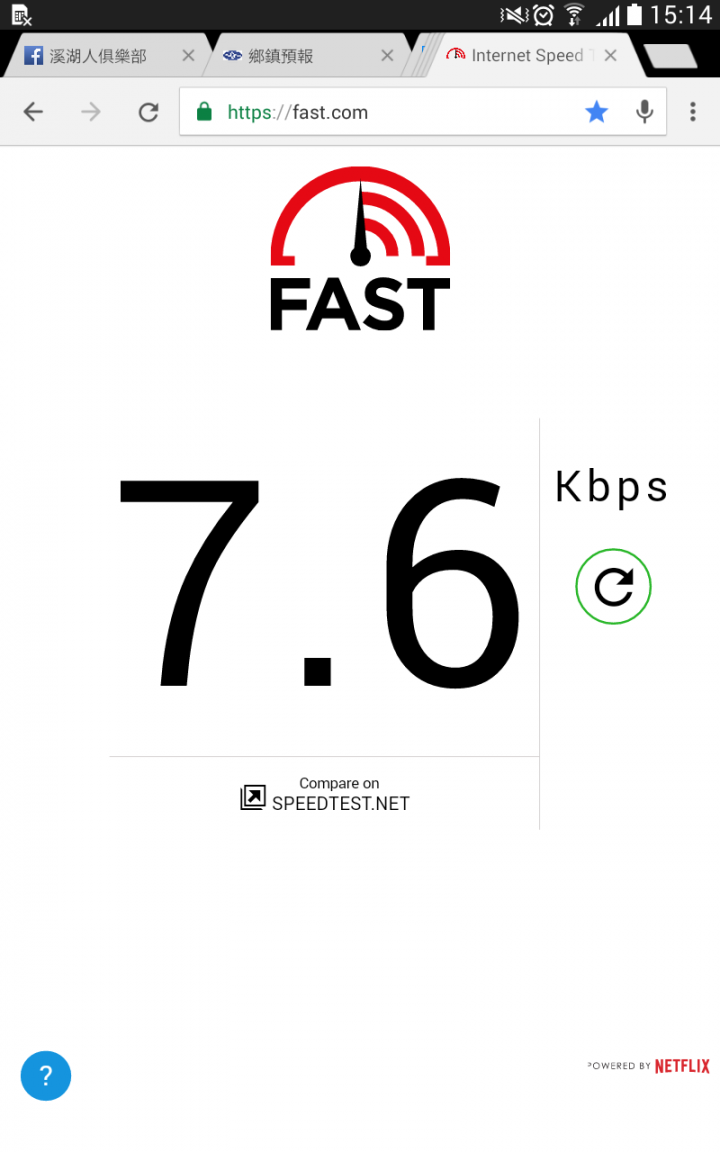Switch to the 溪湖人俱樂部 Facebook tab
The width and height of the screenshot is (720, 1152).
pos(97,56)
